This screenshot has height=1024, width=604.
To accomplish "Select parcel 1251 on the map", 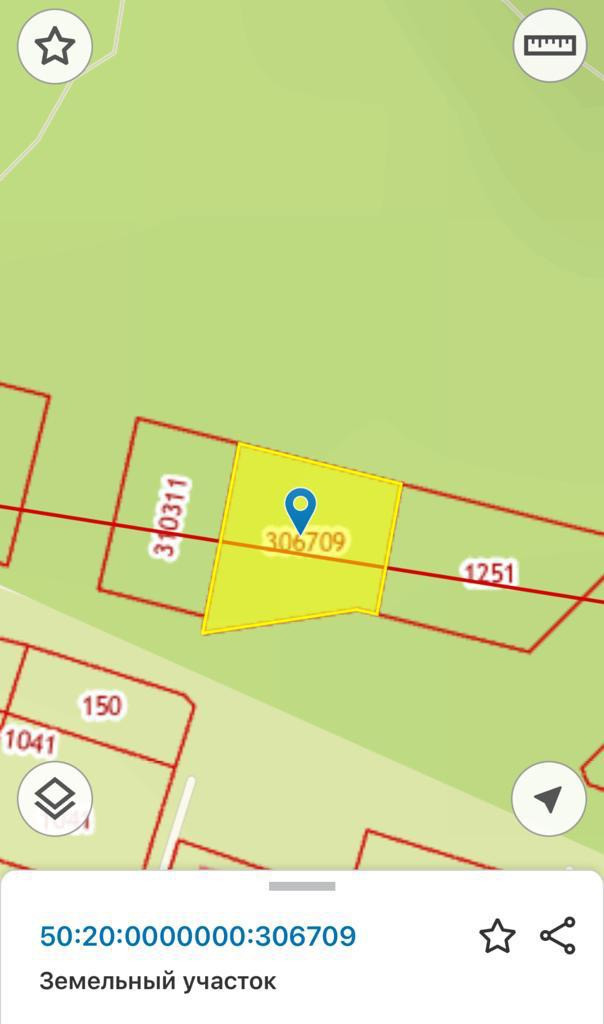I will click(x=490, y=573).
